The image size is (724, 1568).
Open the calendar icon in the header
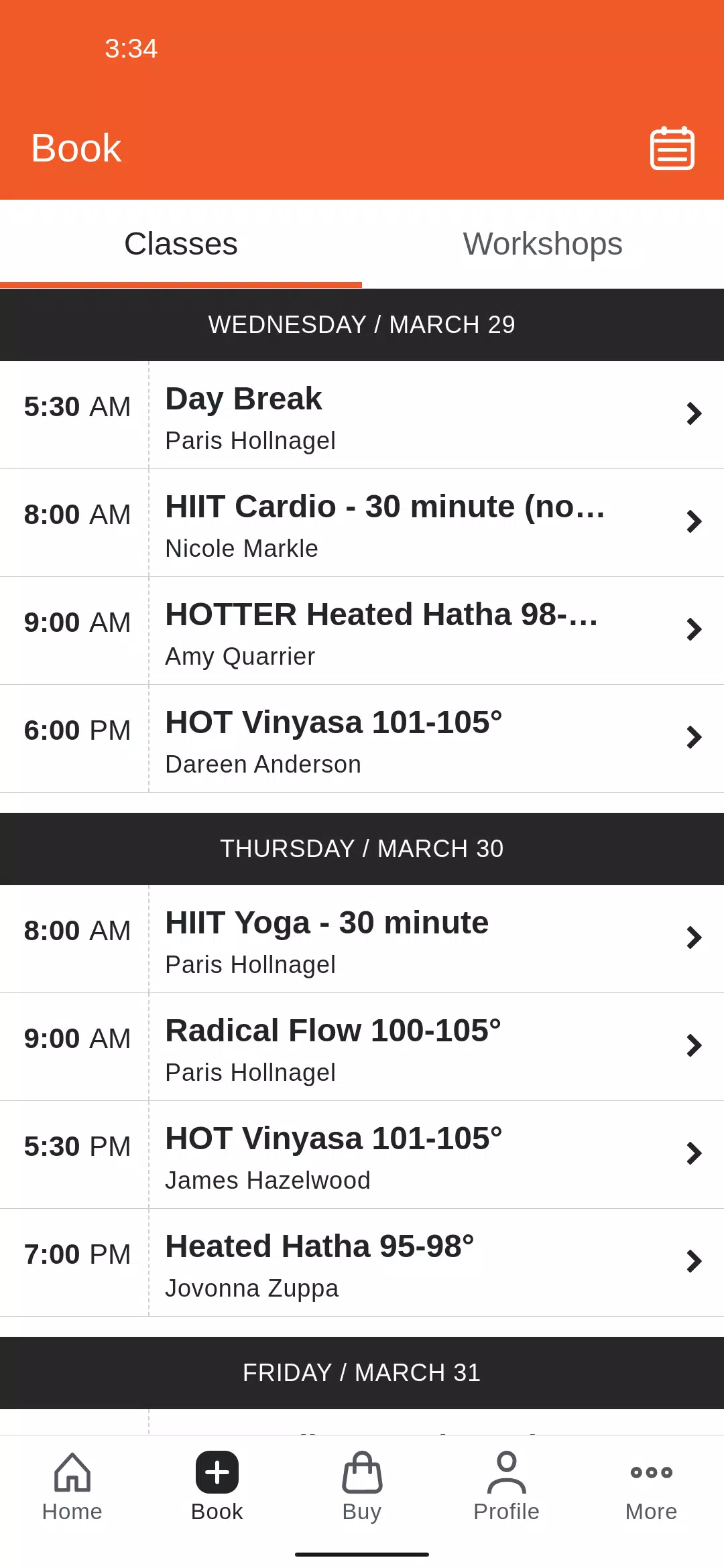(672, 148)
